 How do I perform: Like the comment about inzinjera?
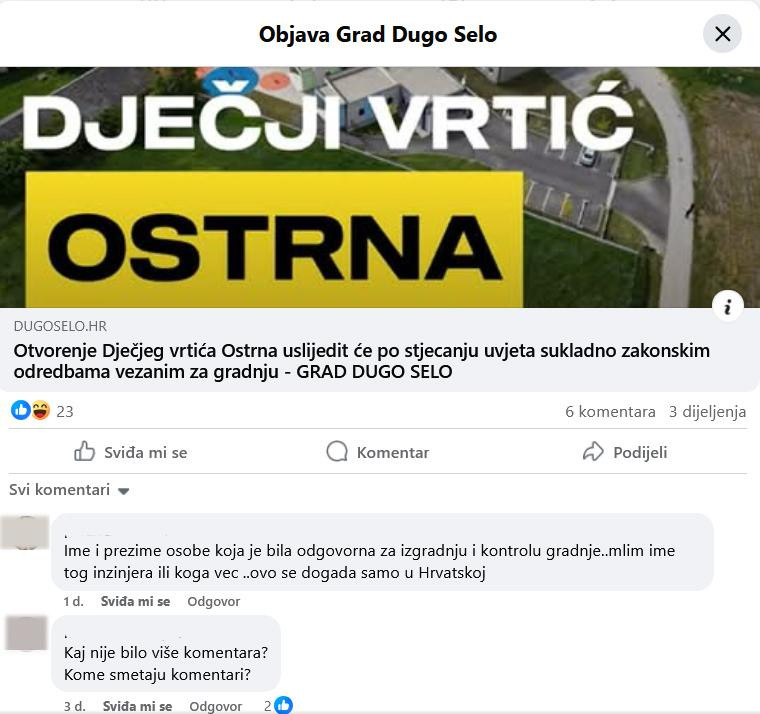click(135, 601)
